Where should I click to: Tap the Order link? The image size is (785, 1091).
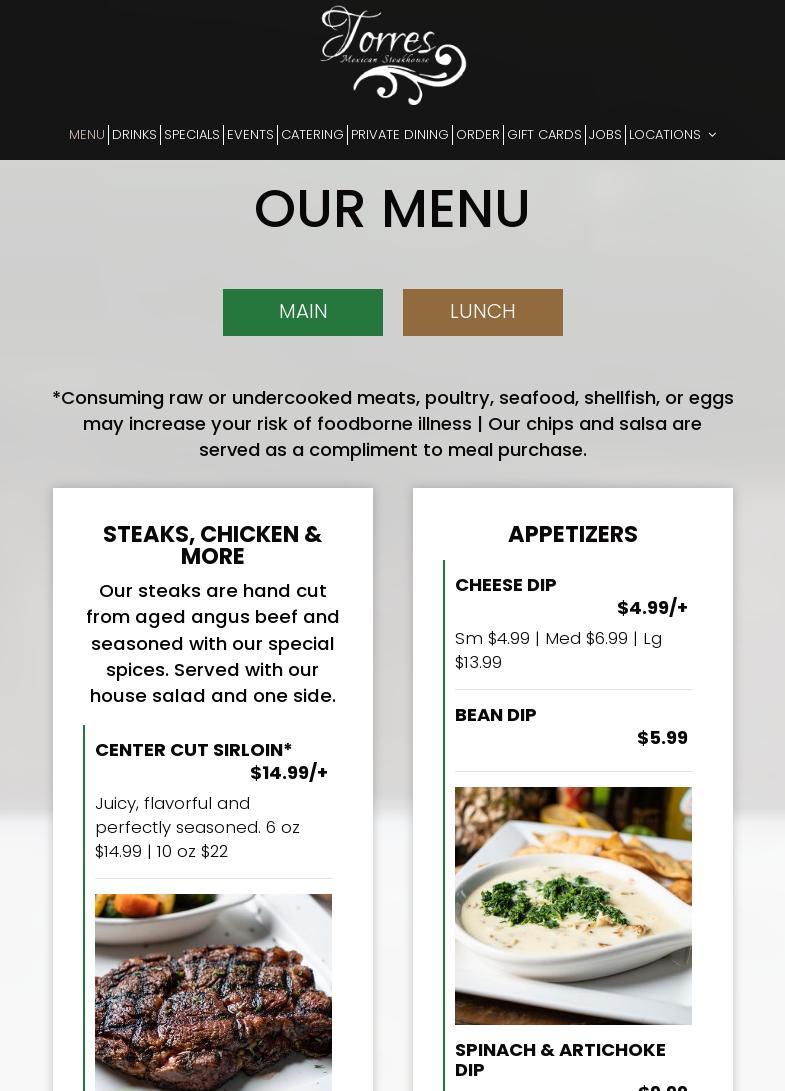477,134
